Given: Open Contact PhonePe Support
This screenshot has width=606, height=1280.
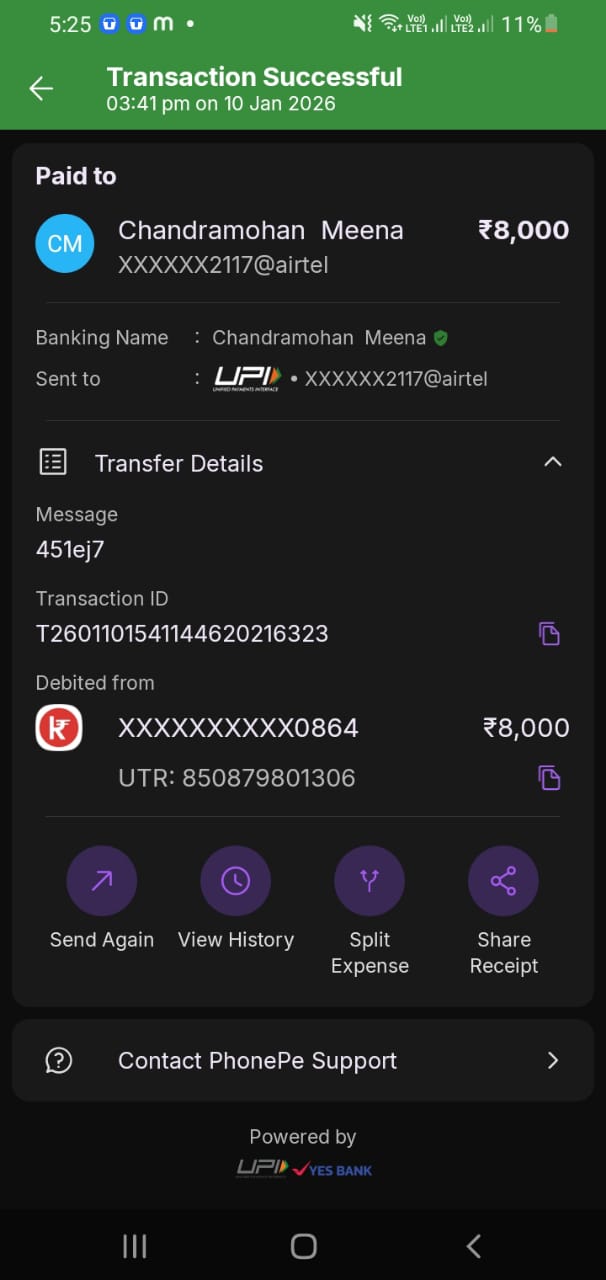Looking at the screenshot, I should [303, 1061].
